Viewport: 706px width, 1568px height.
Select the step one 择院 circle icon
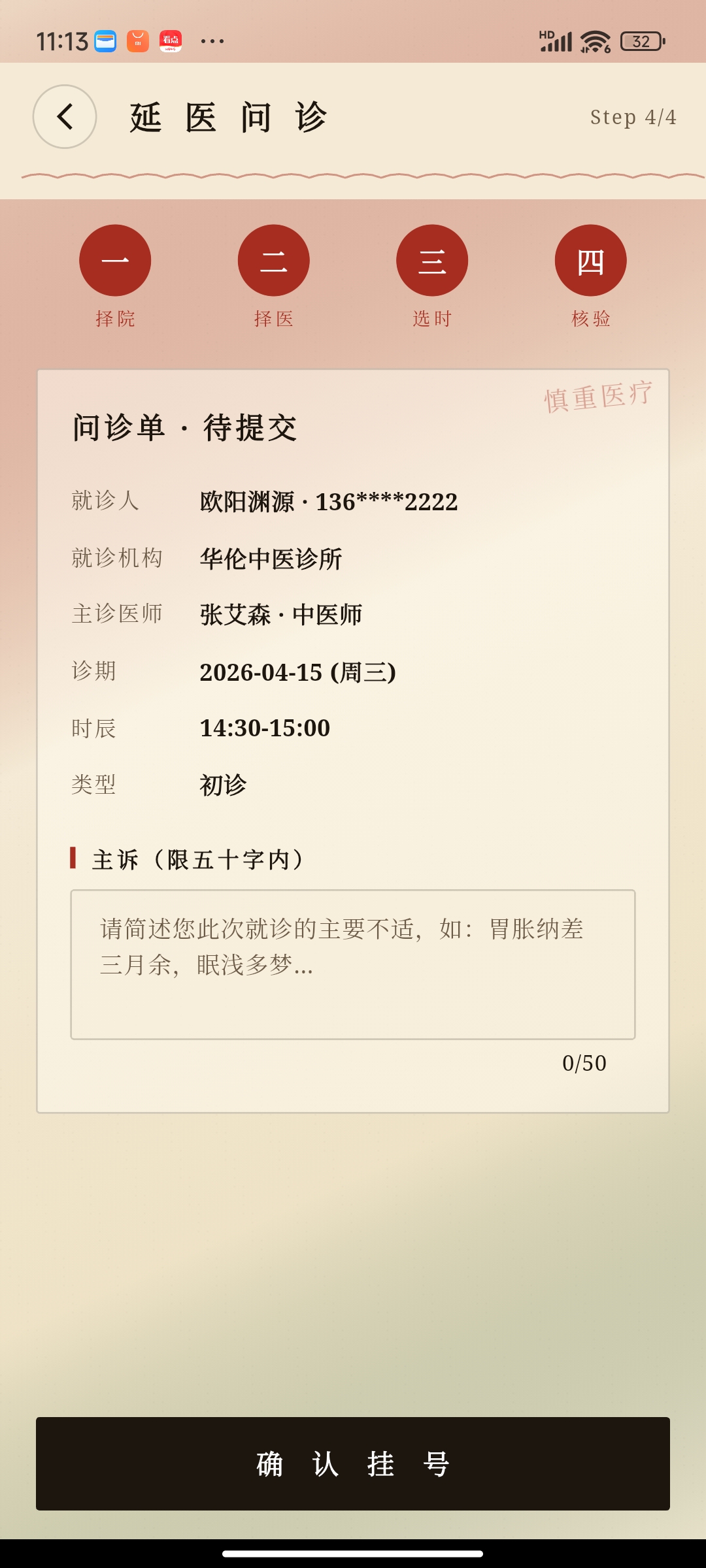point(114,259)
